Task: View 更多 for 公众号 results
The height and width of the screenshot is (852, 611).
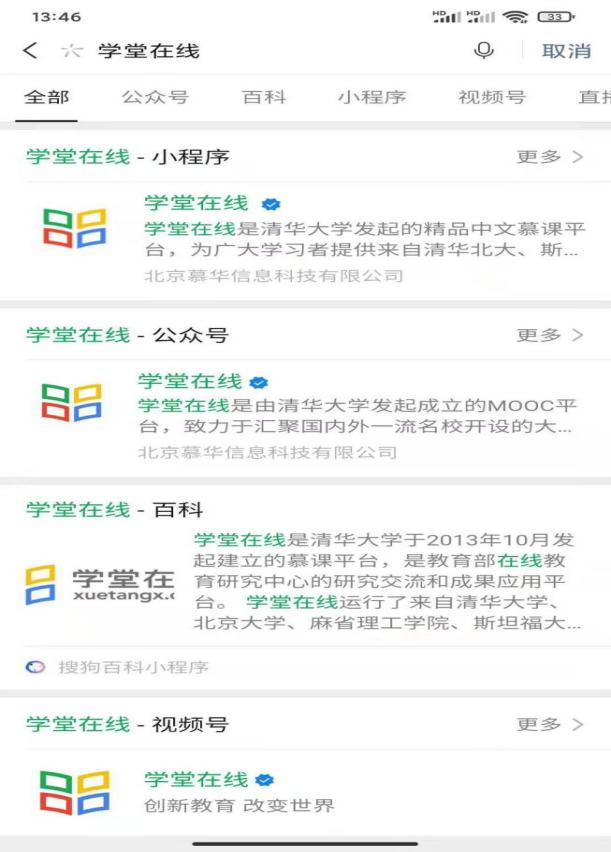Action: (x=549, y=335)
